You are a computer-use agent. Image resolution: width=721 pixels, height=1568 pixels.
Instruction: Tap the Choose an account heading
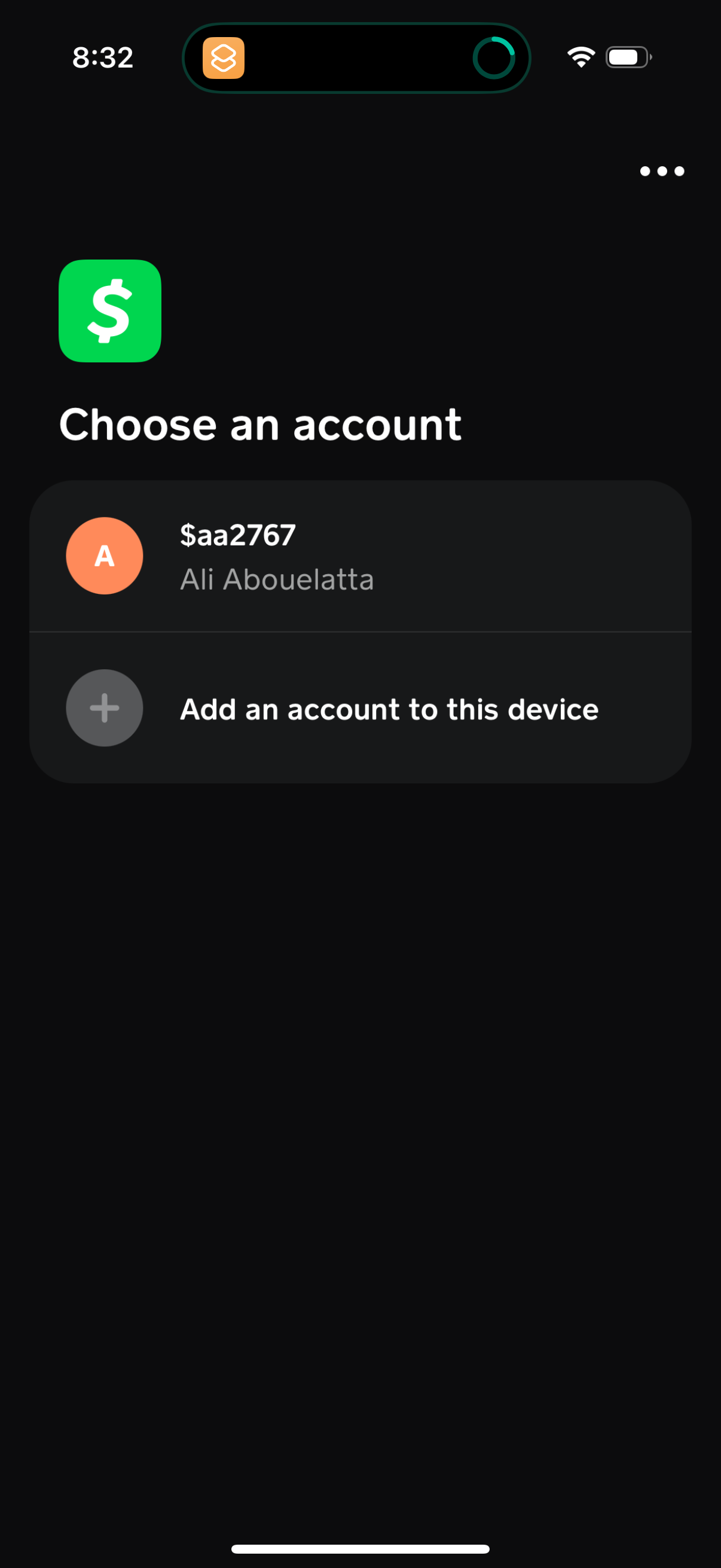262,423
